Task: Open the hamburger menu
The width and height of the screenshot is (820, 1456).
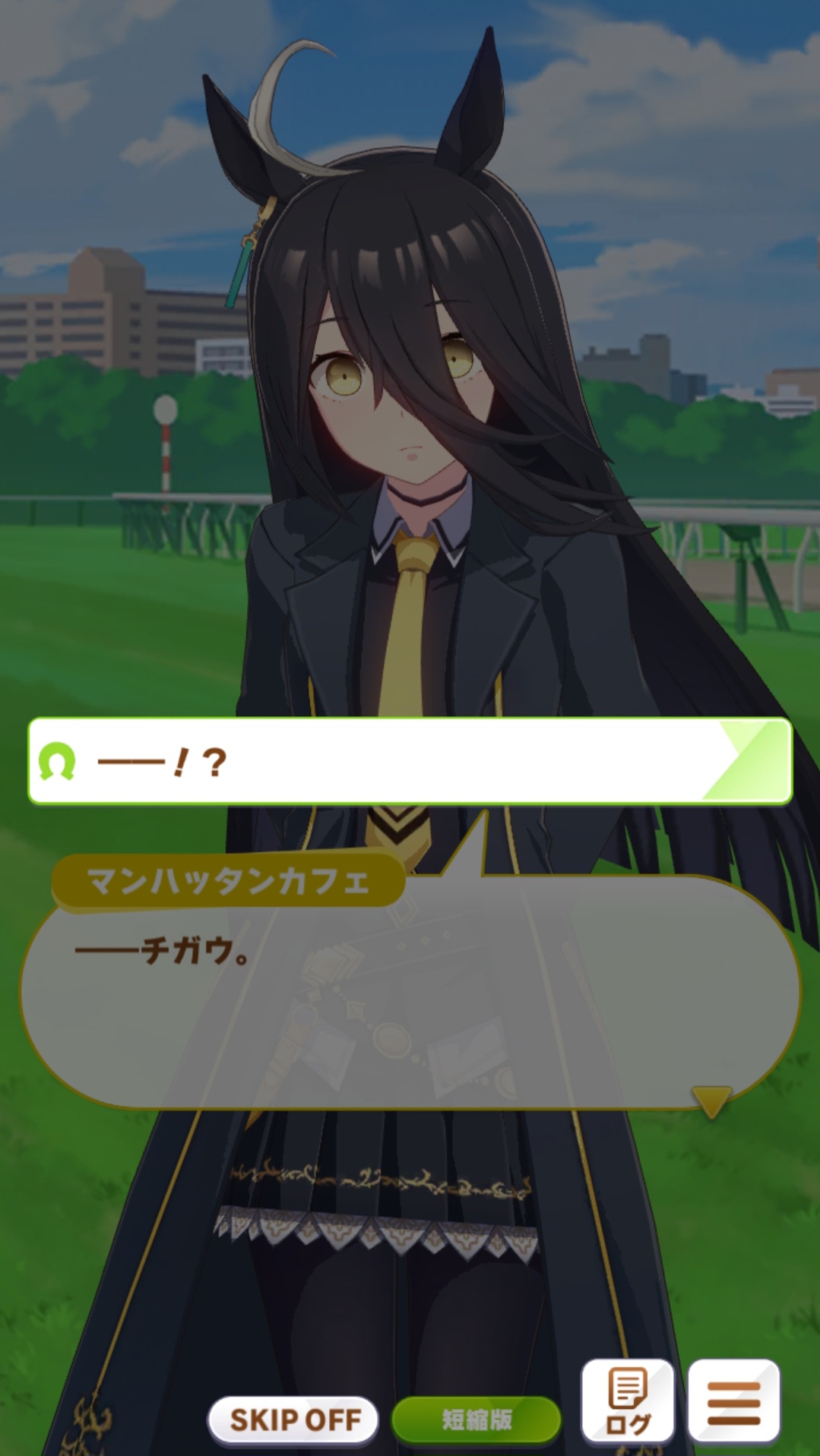Action: [733, 1401]
